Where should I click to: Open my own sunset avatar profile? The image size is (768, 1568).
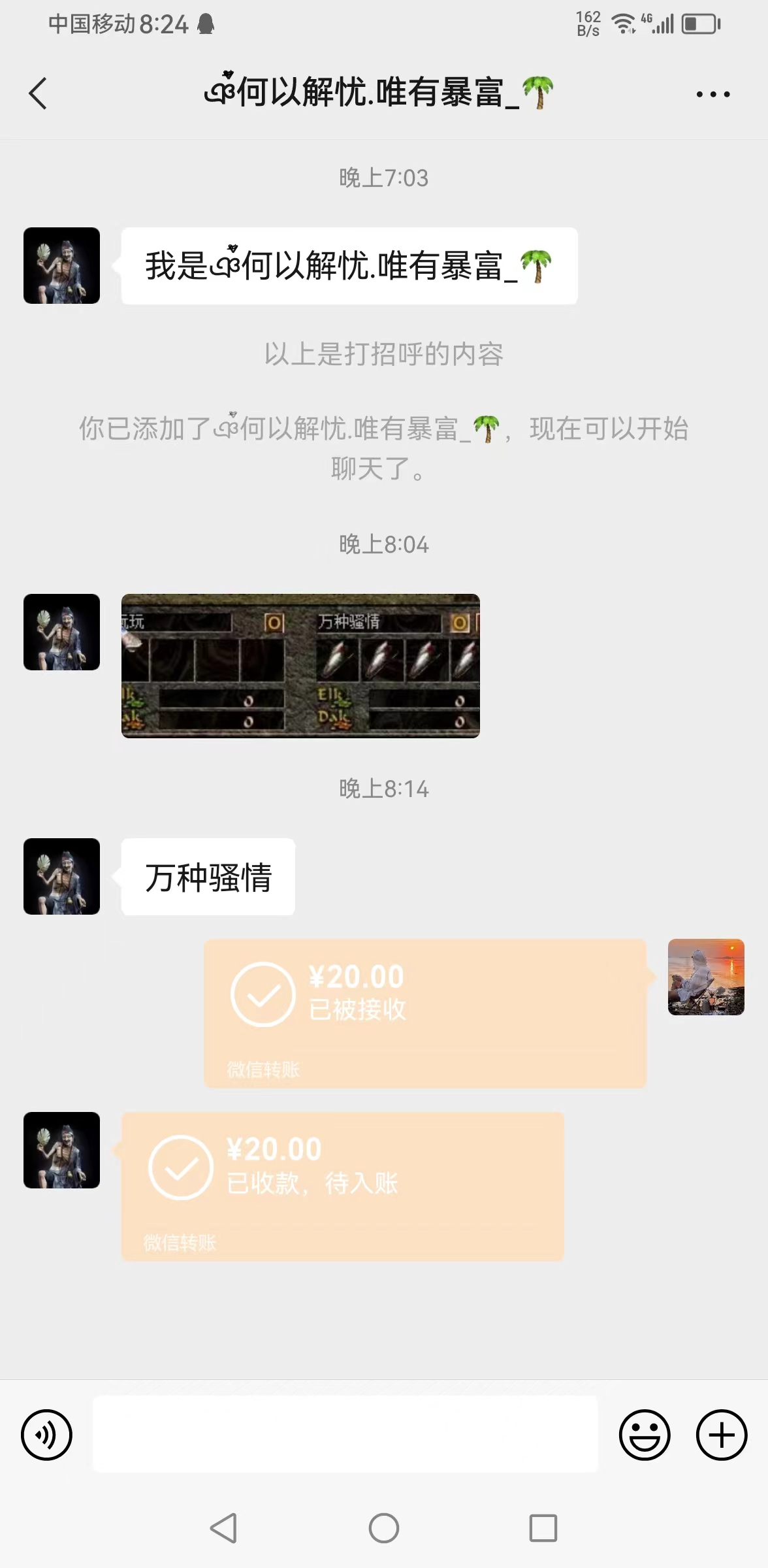click(x=705, y=977)
